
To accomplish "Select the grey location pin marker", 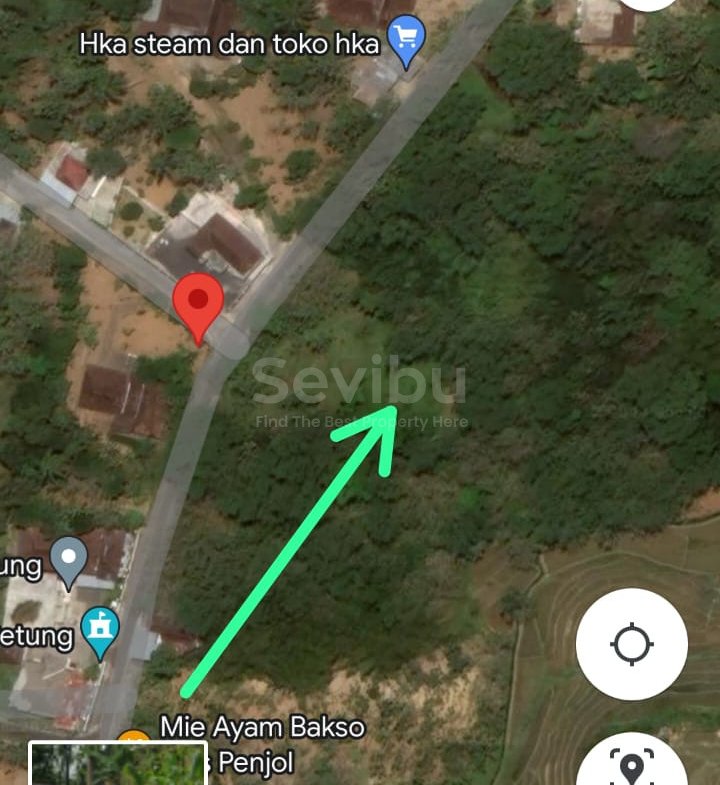I will click(x=69, y=560).
